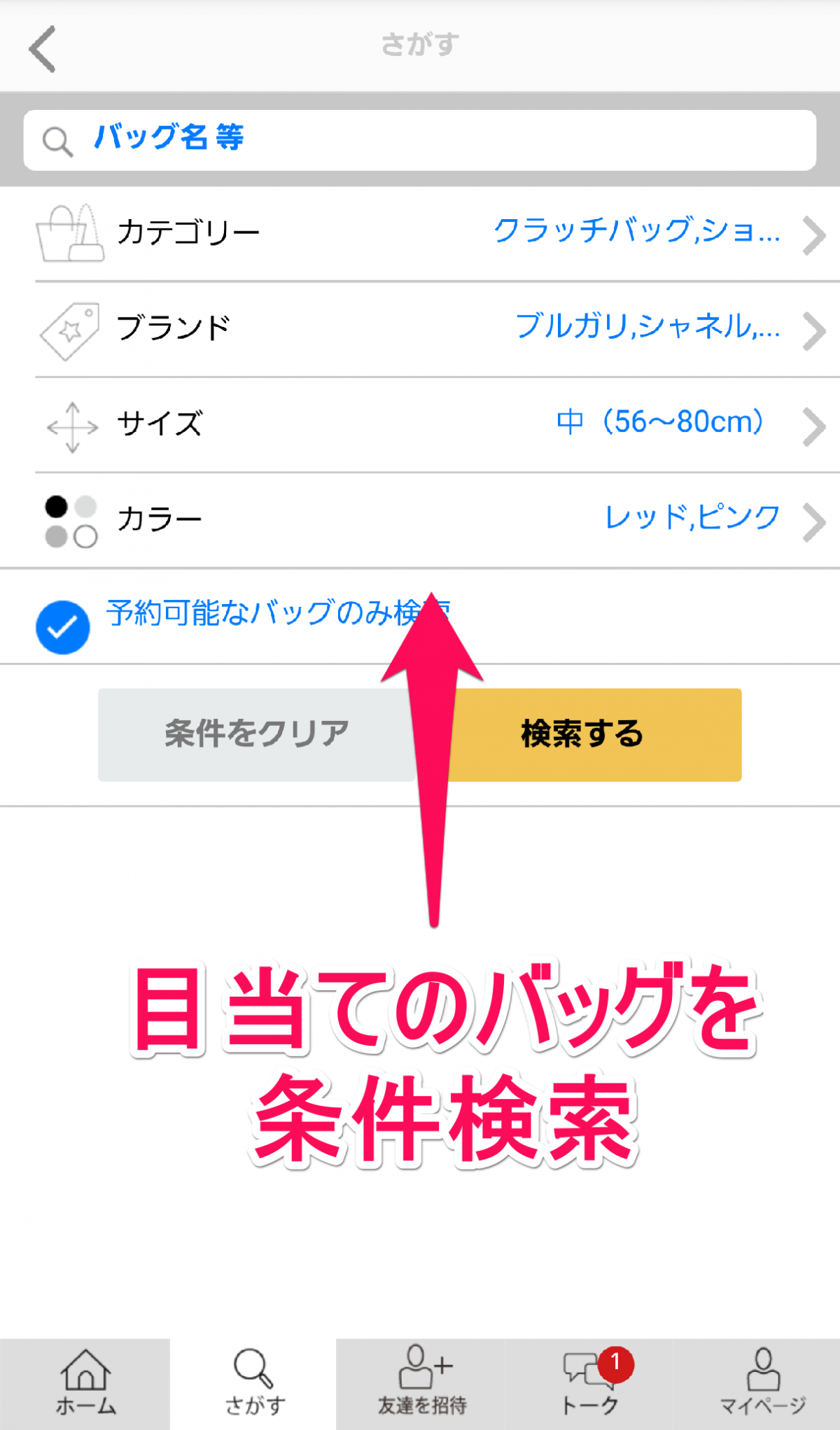The width and height of the screenshot is (840, 1430).
Task: Switch to the ホーム tab
Action: (85, 1382)
